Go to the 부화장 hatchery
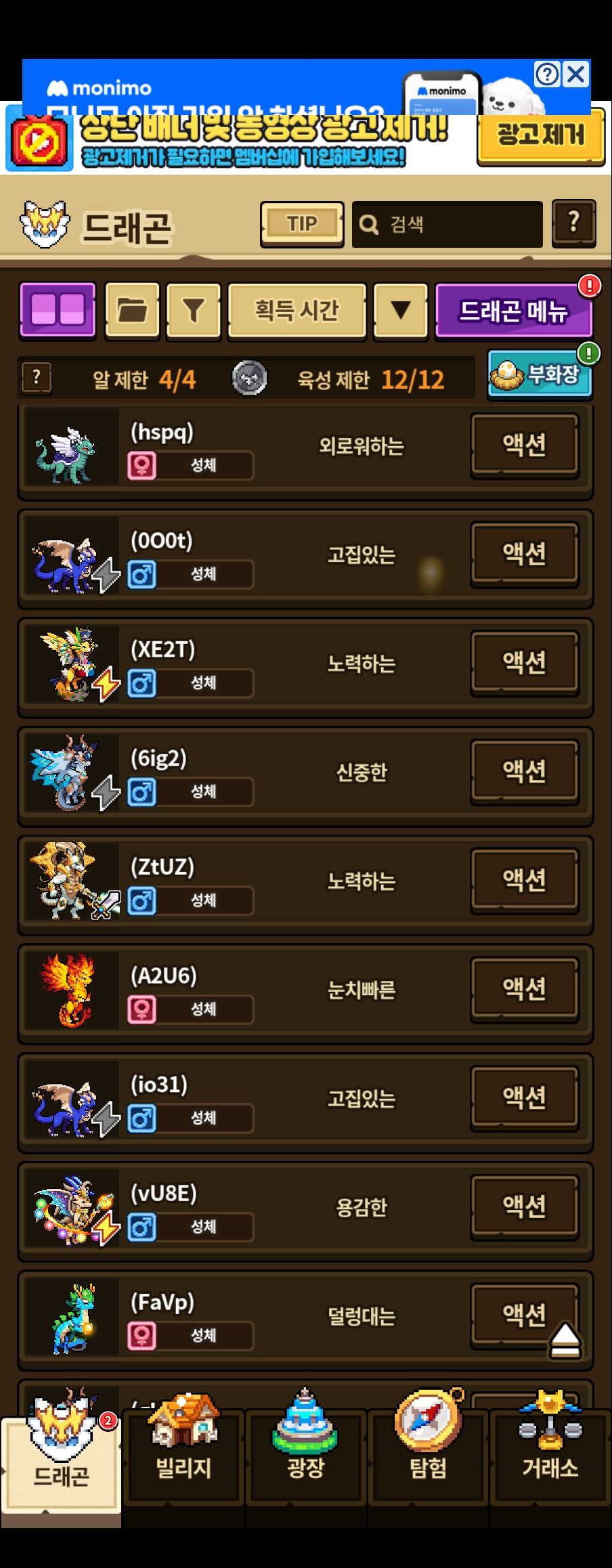Viewport: 612px width, 1568px height. point(540,374)
